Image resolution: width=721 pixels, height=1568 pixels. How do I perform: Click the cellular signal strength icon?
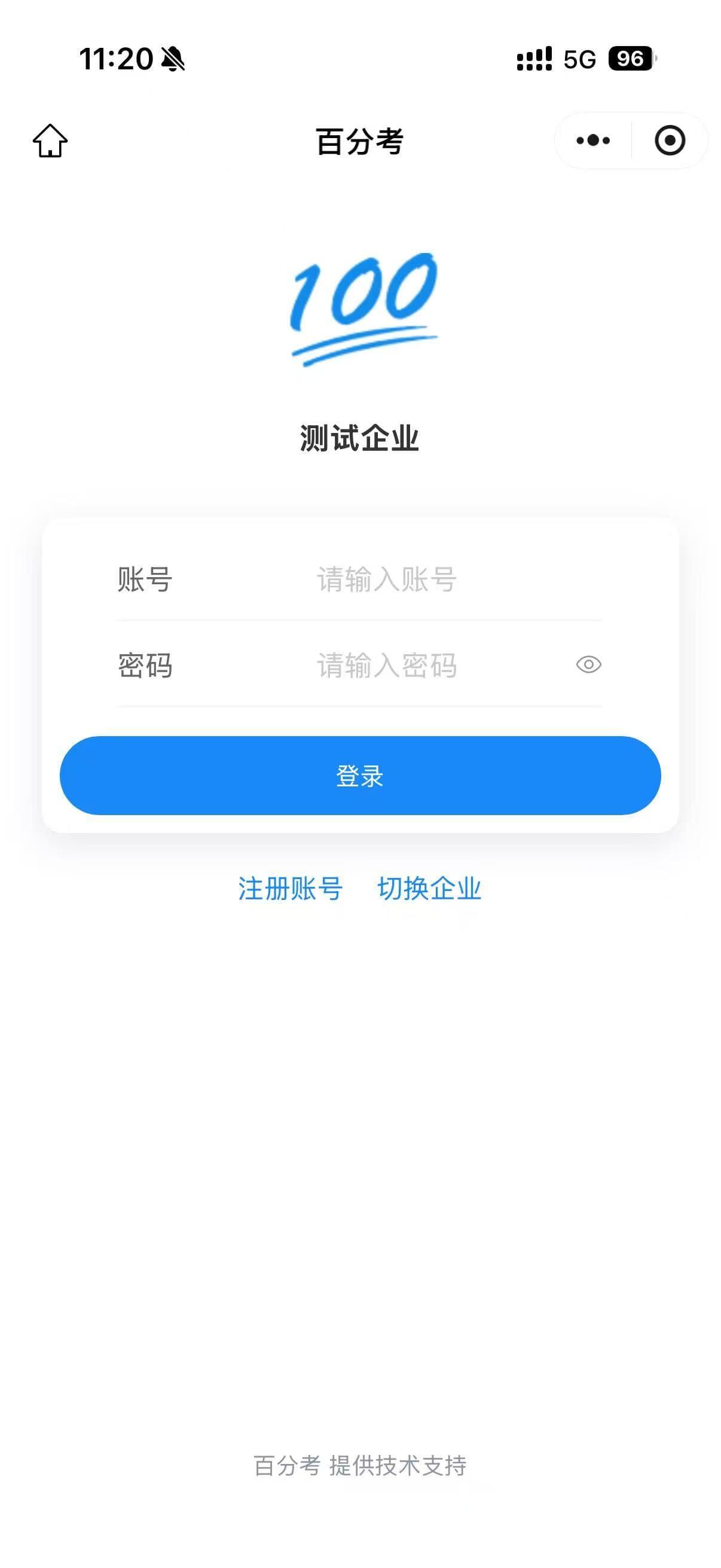point(535,59)
